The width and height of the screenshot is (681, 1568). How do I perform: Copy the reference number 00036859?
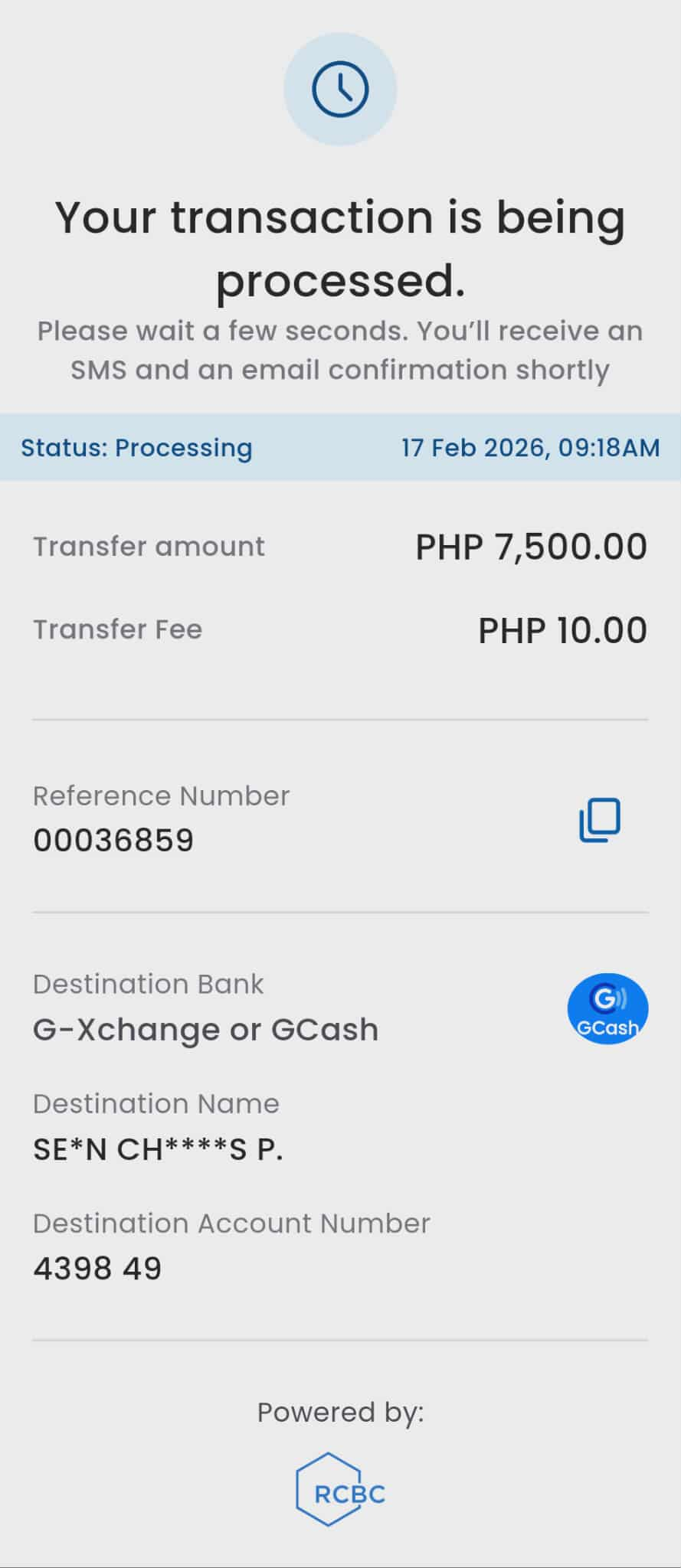click(x=599, y=820)
